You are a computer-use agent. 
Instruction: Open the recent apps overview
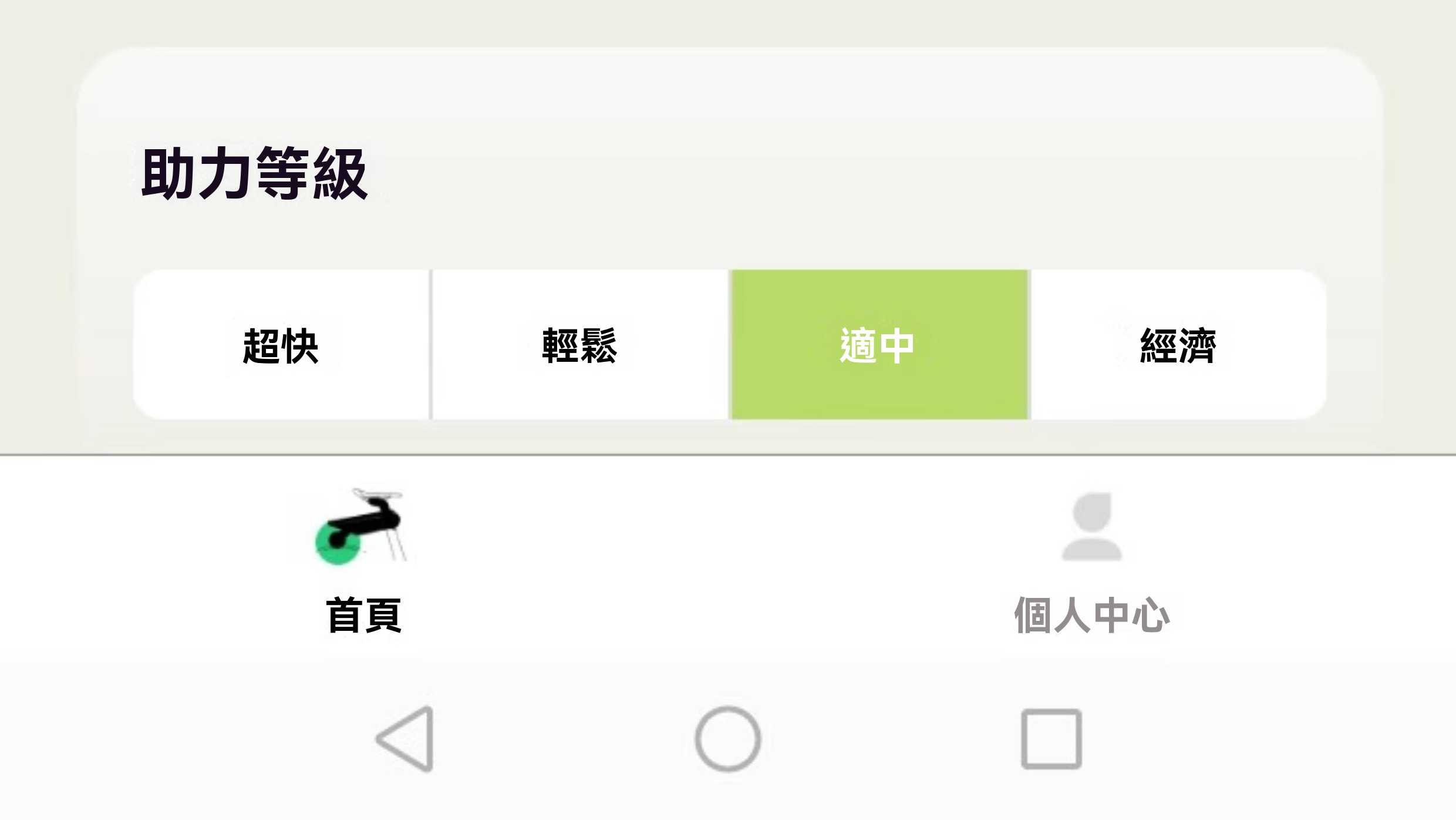pos(1051,739)
